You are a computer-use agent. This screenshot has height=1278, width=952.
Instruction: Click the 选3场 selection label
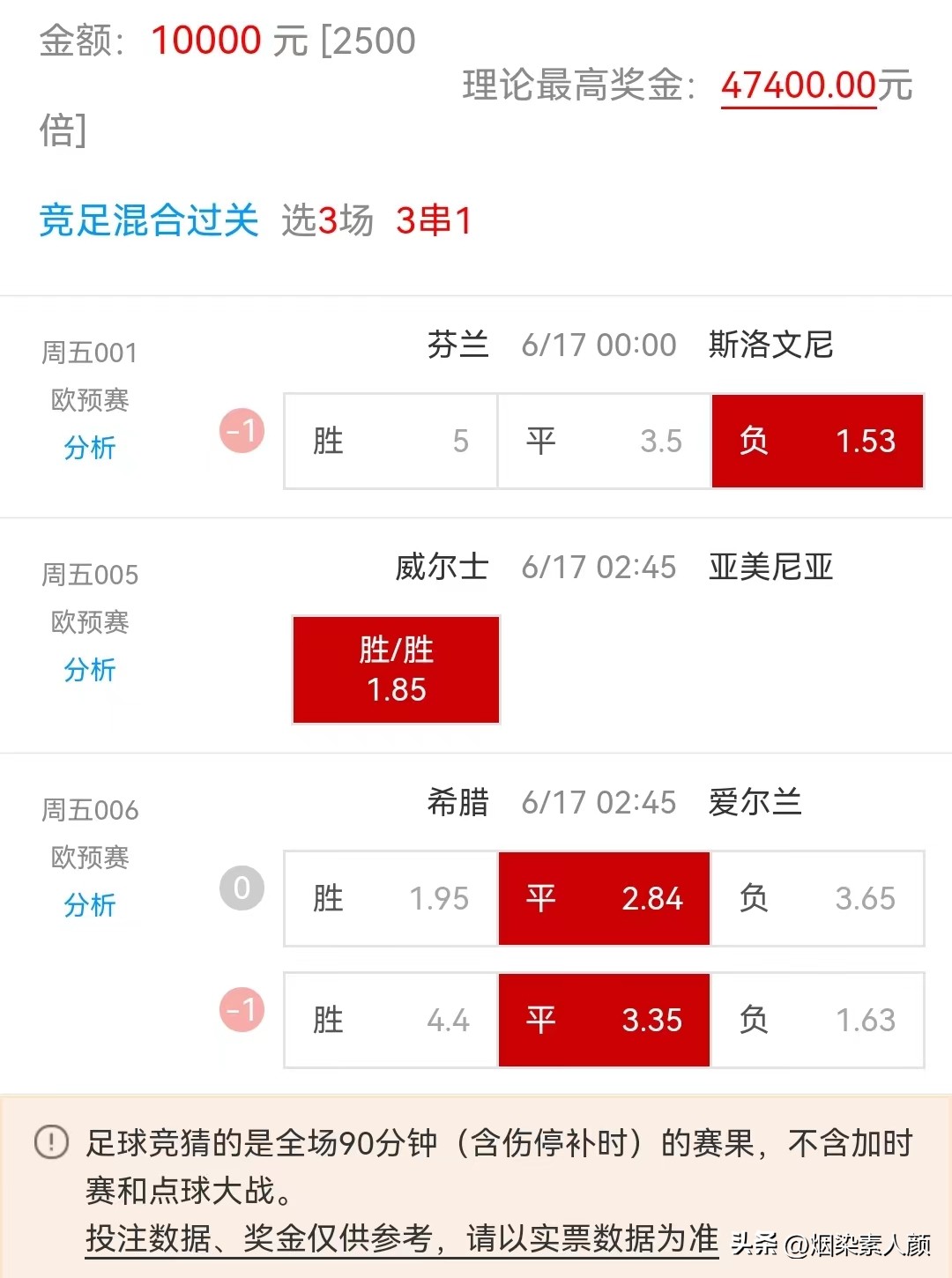click(x=330, y=222)
